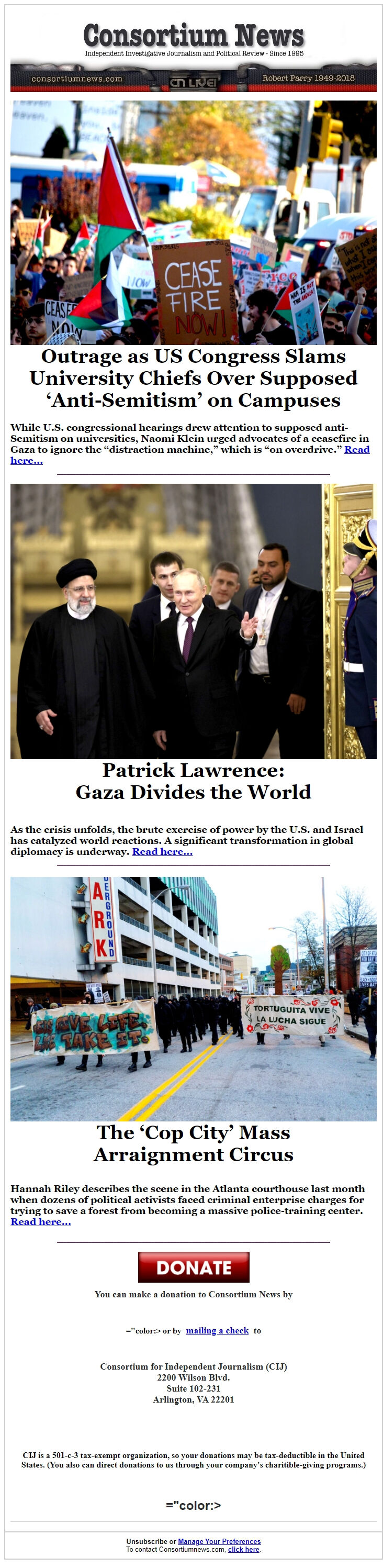Tap the red DONATE button
Screen dimensions: 383x1568
[x=193, y=1266]
